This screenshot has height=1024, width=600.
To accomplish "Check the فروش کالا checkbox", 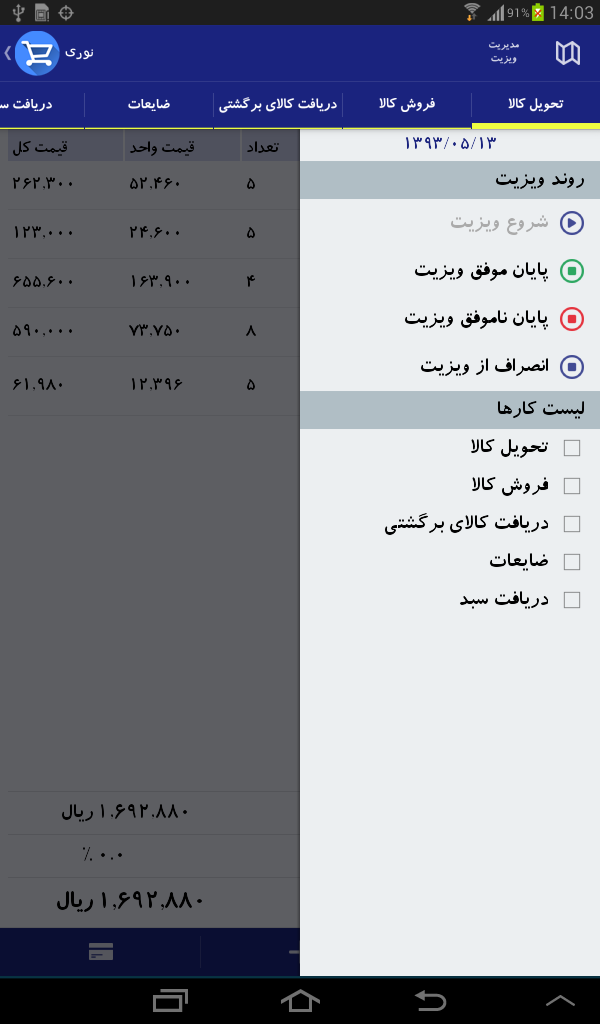I will click(x=572, y=486).
